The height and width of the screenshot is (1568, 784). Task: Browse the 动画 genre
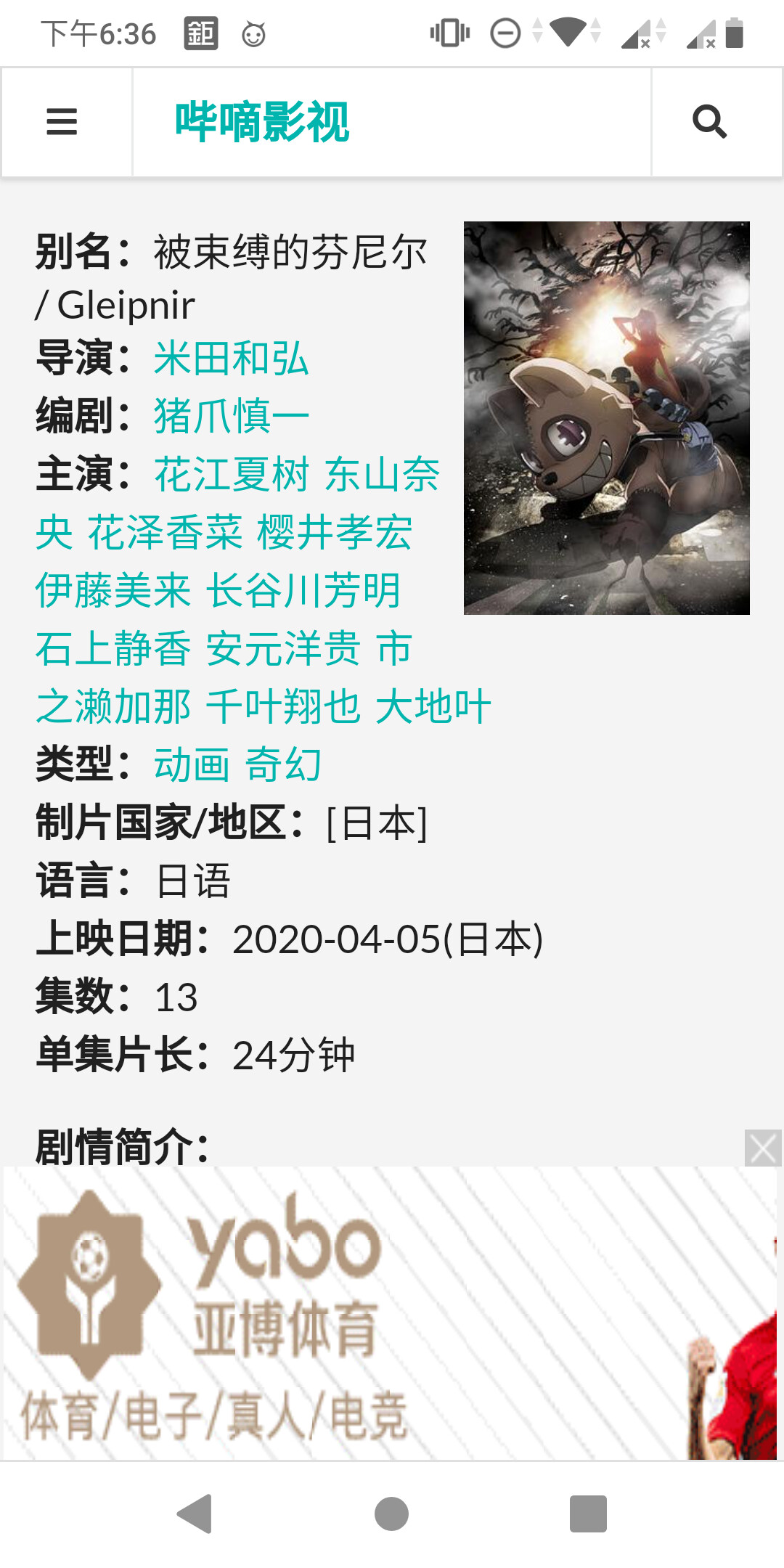coord(192,765)
